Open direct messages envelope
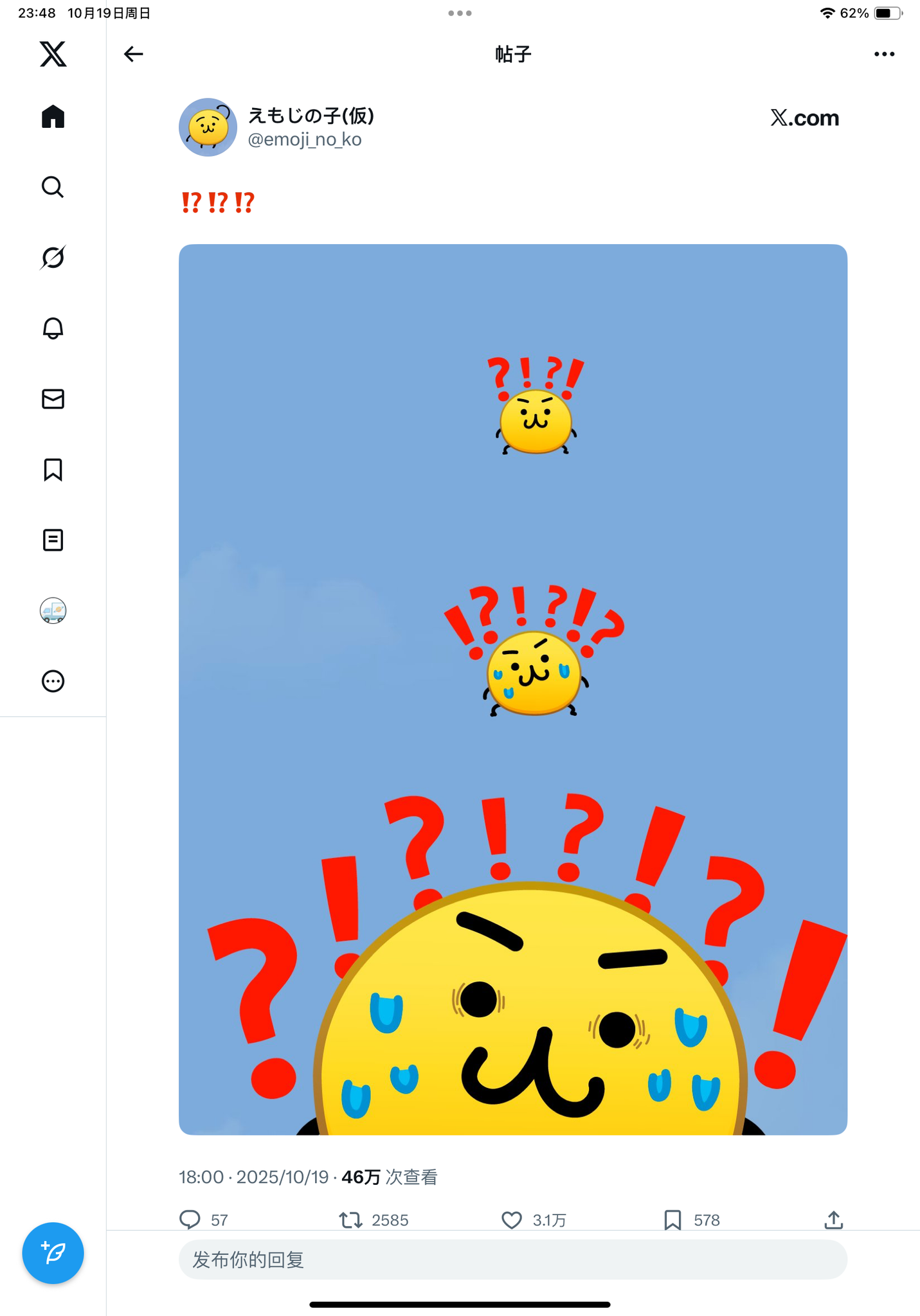 pyautogui.click(x=53, y=399)
